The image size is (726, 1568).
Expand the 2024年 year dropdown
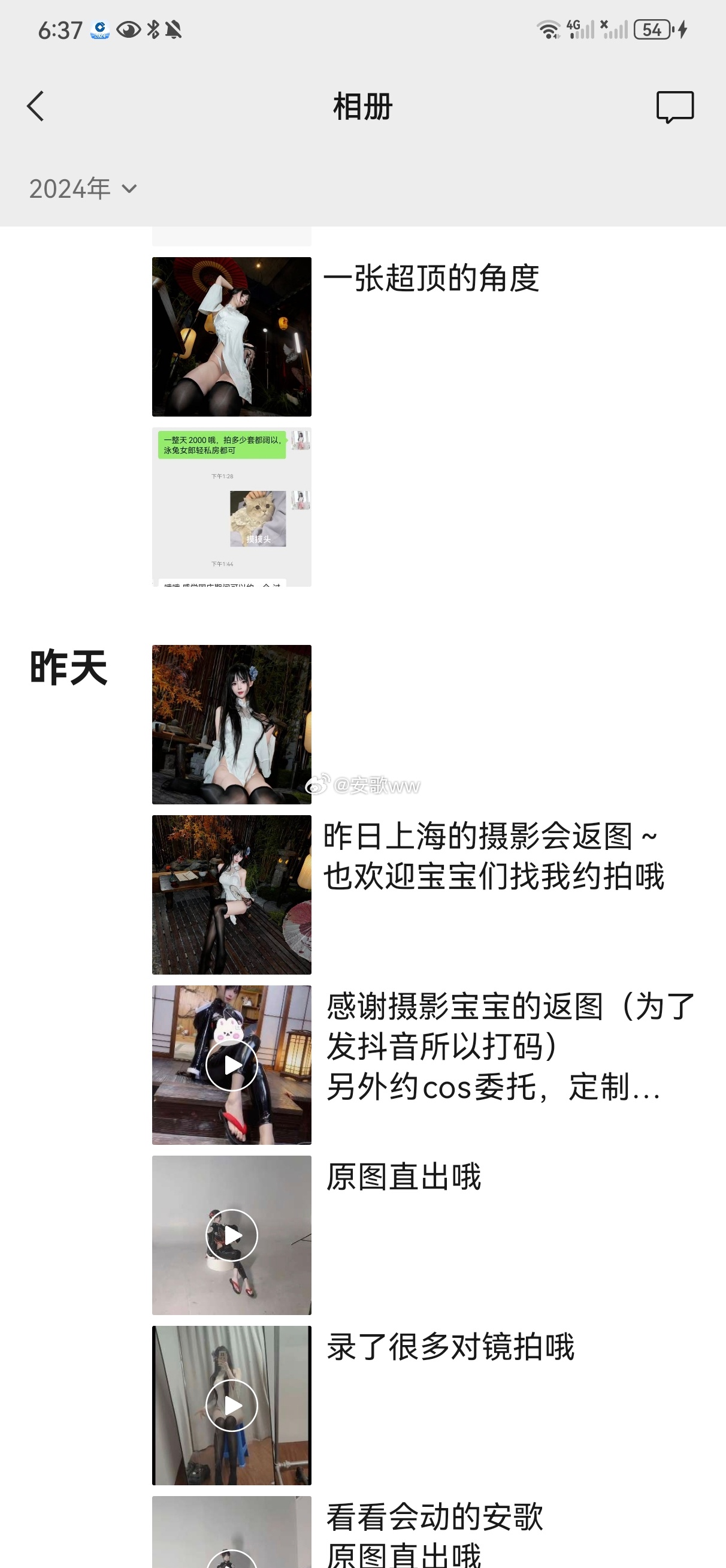[x=83, y=189]
